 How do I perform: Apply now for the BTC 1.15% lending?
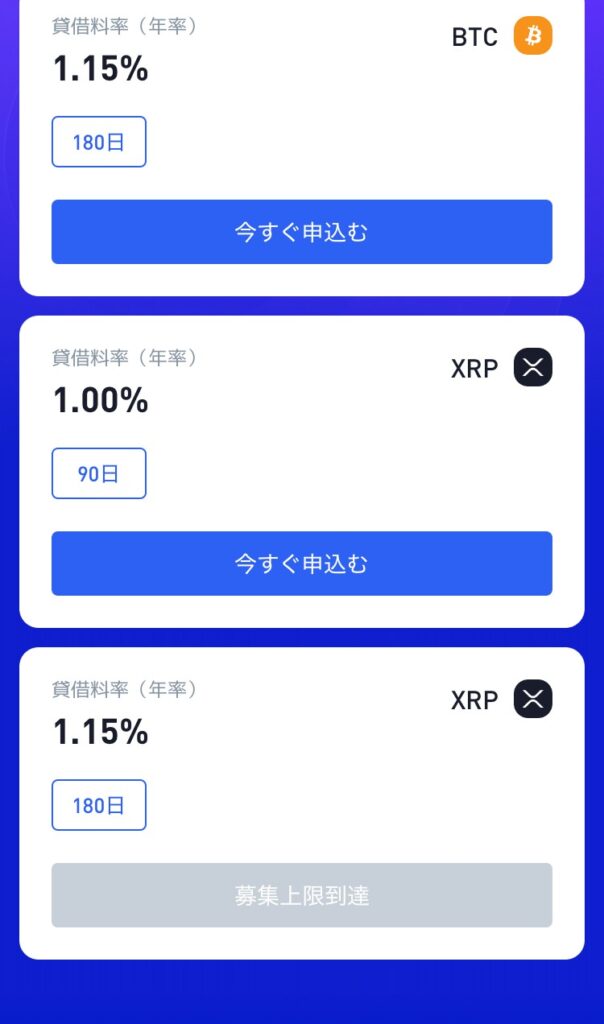coord(301,232)
